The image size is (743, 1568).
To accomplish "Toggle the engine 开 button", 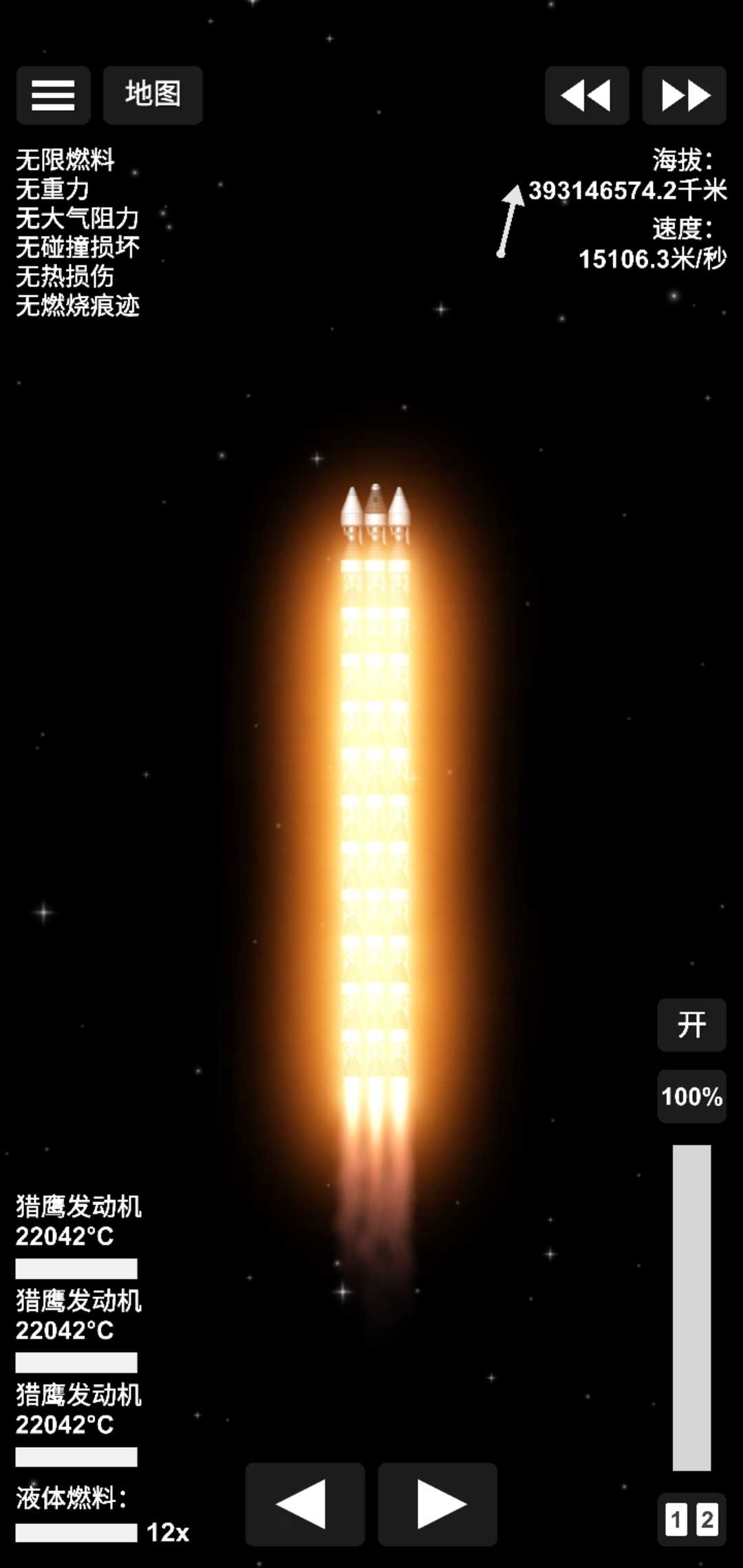I will (691, 1025).
